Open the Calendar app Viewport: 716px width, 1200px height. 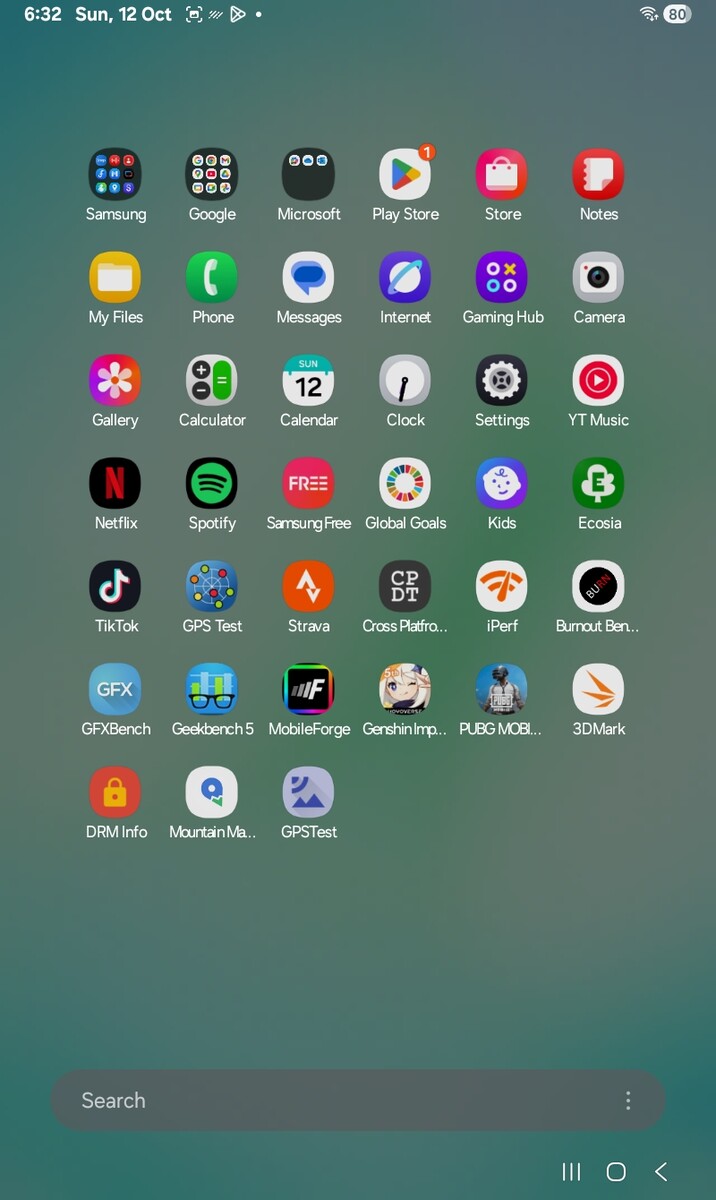click(308, 381)
